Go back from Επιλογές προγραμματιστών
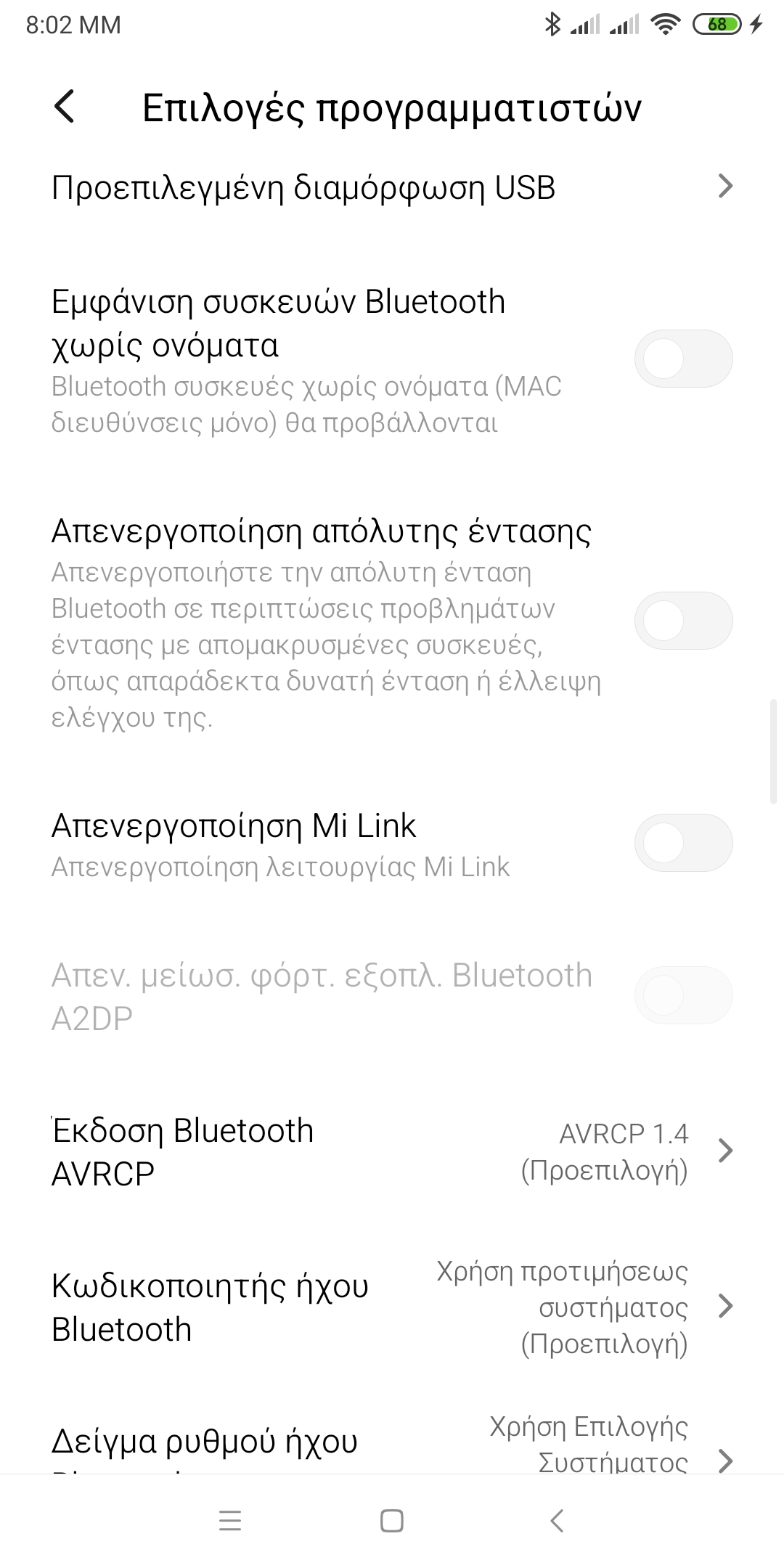Viewport: 784px width, 1568px height. click(x=65, y=107)
